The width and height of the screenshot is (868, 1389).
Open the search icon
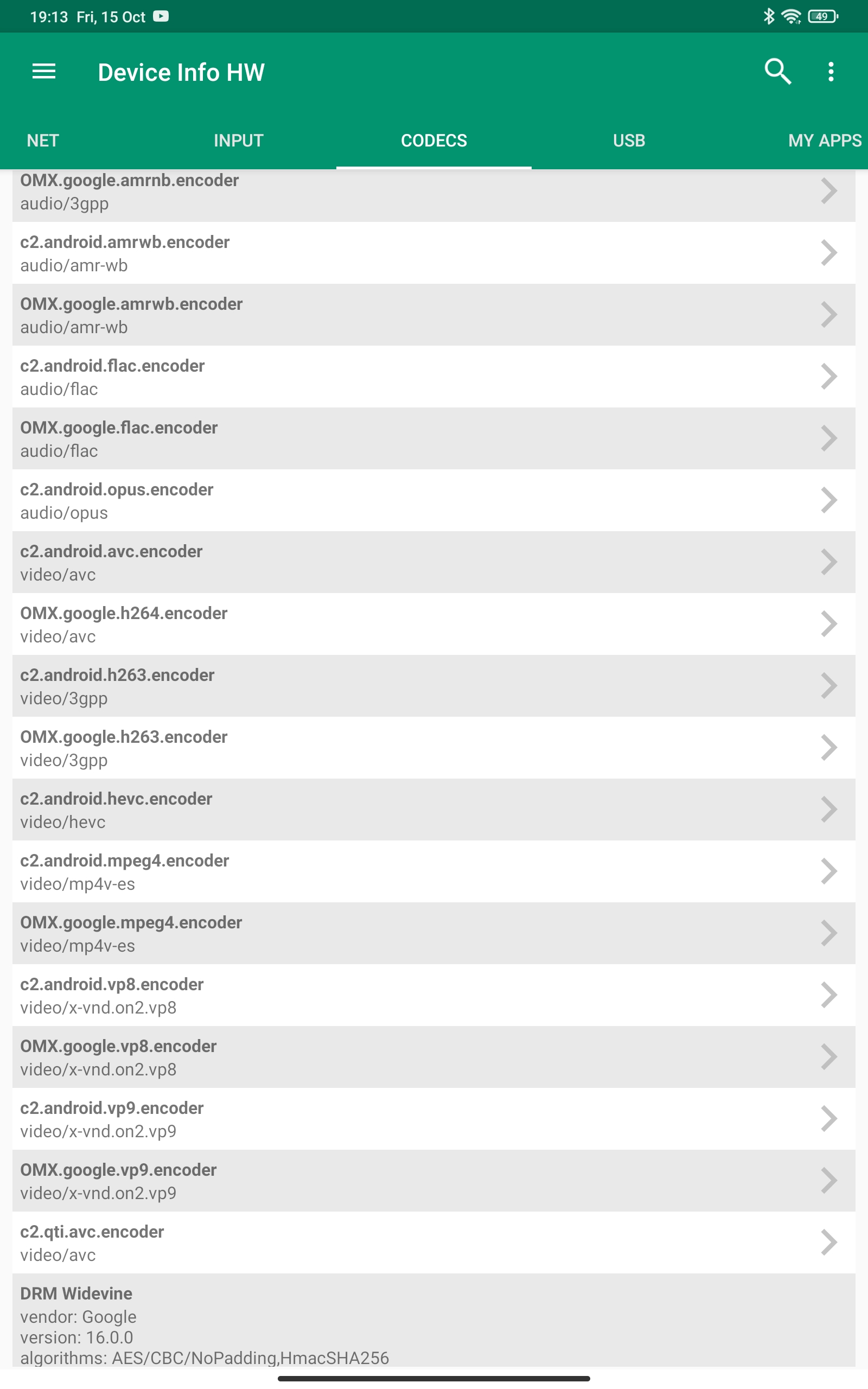point(777,72)
